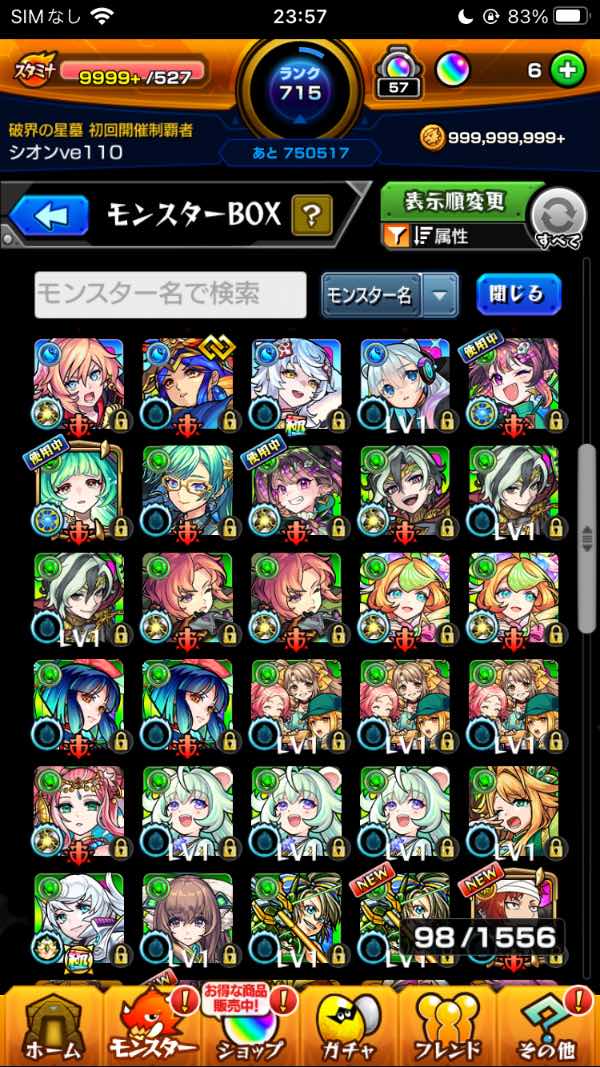This screenshot has width=600, height=1067.
Task: Tap the 表示順変更 sort order button
Action: click(455, 202)
